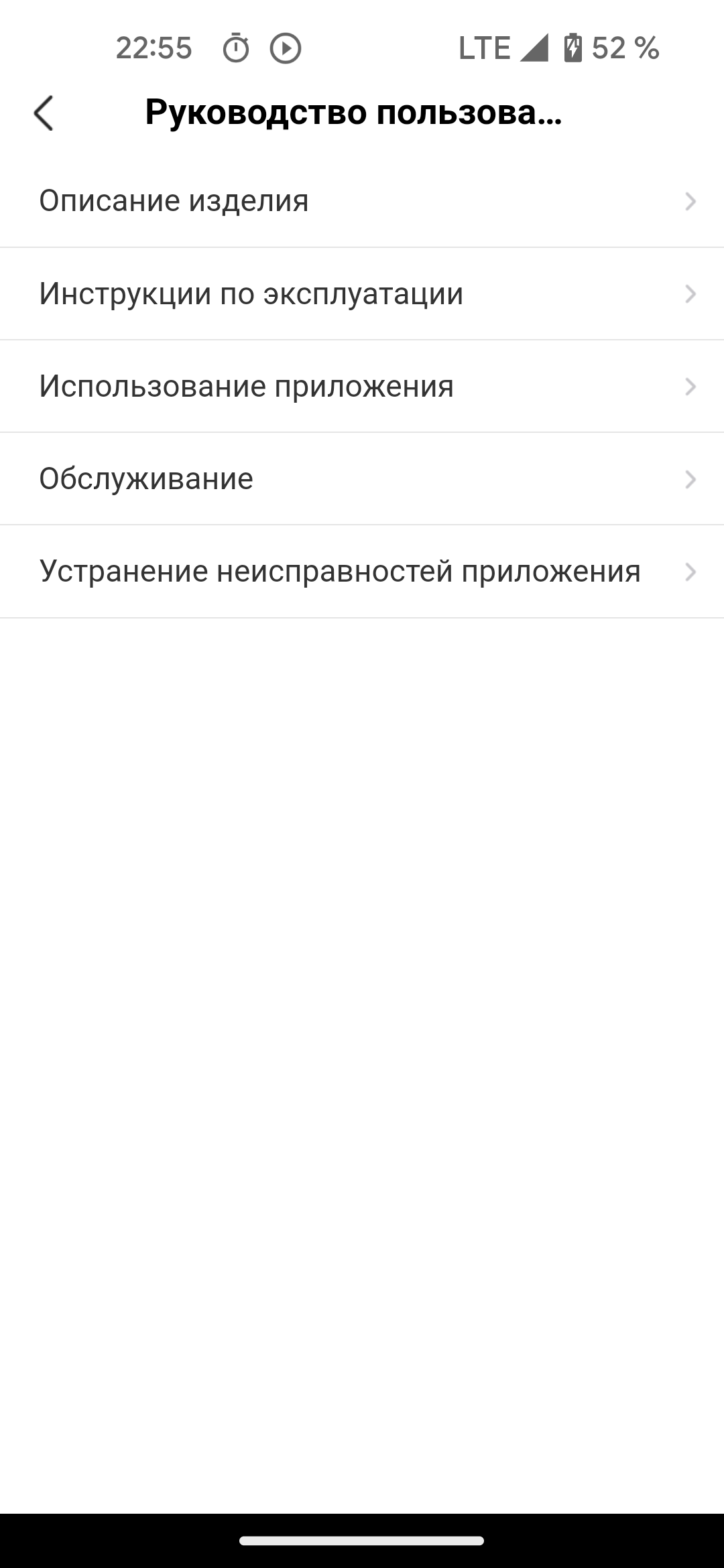724x1568 pixels.
Task: Go back from the user guide
Action: (44, 113)
